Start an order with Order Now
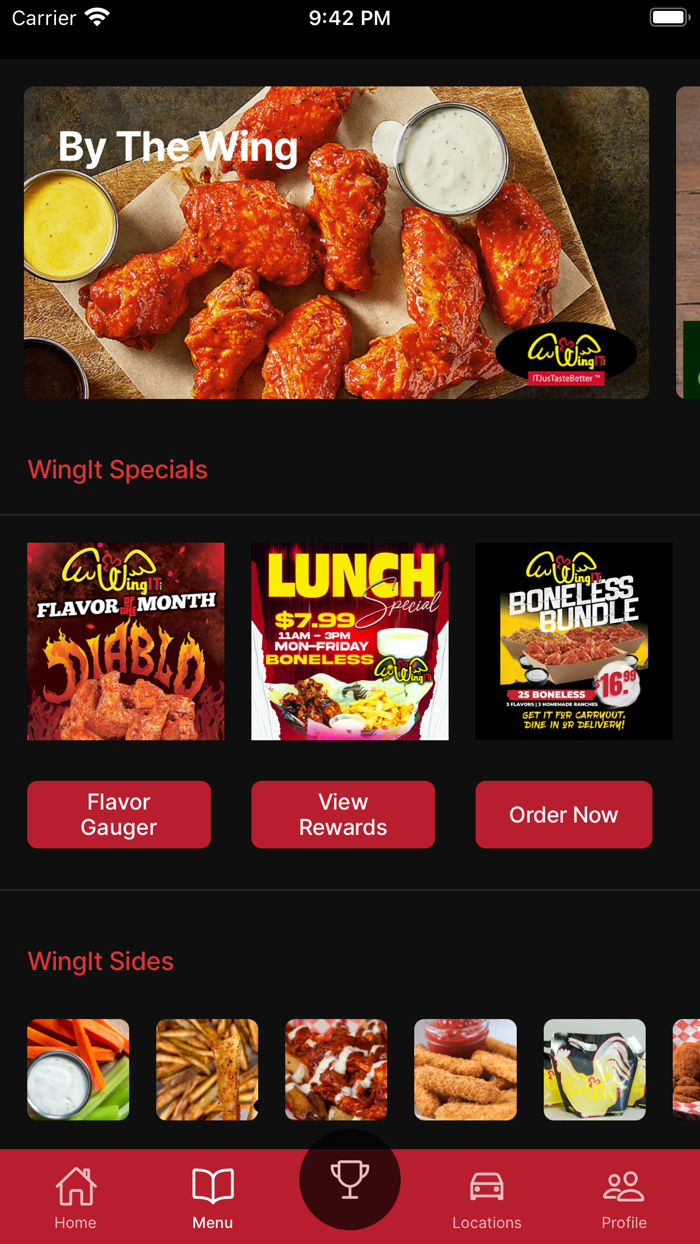This screenshot has height=1244, width=700. coord(564,814)
